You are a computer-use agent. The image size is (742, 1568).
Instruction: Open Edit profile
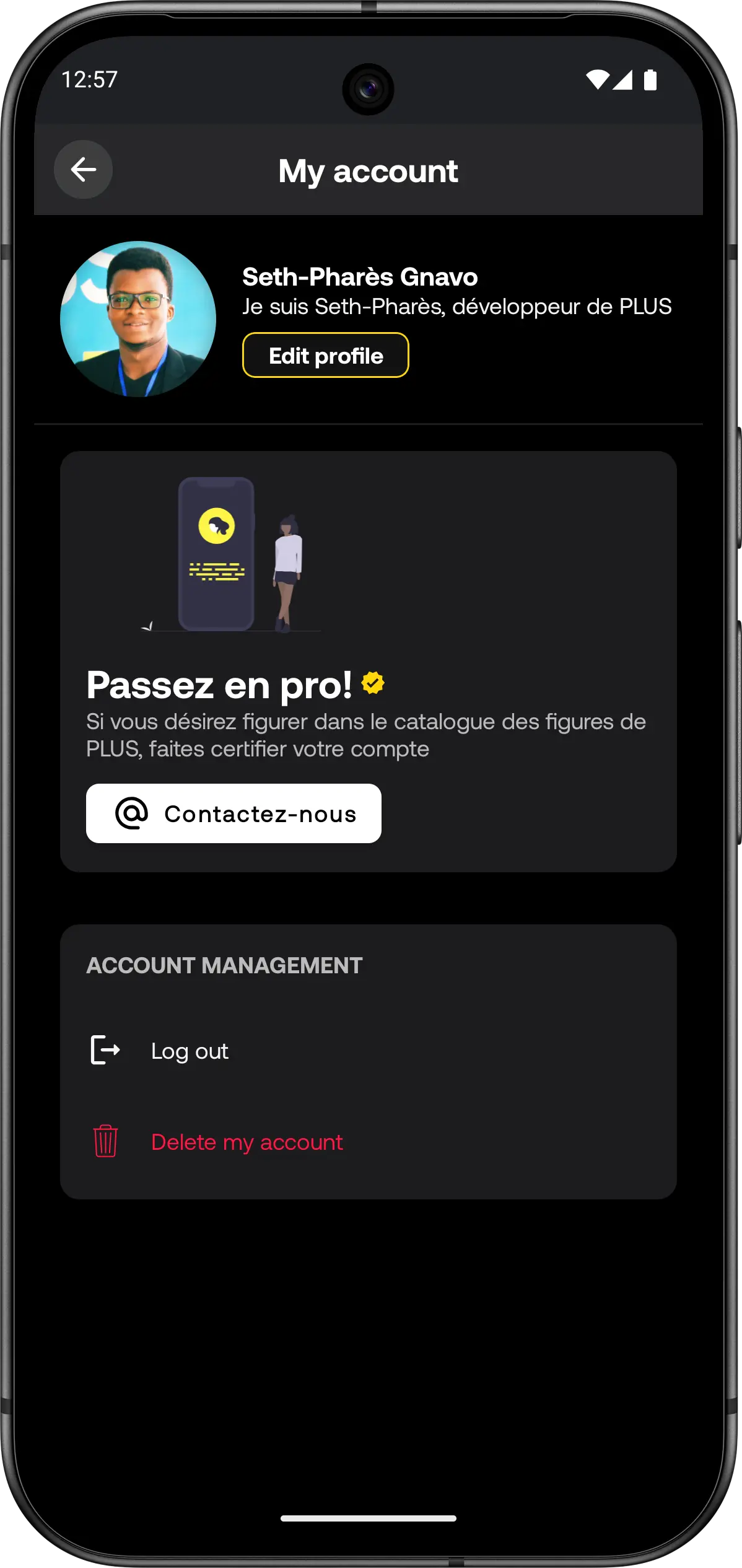326,356
